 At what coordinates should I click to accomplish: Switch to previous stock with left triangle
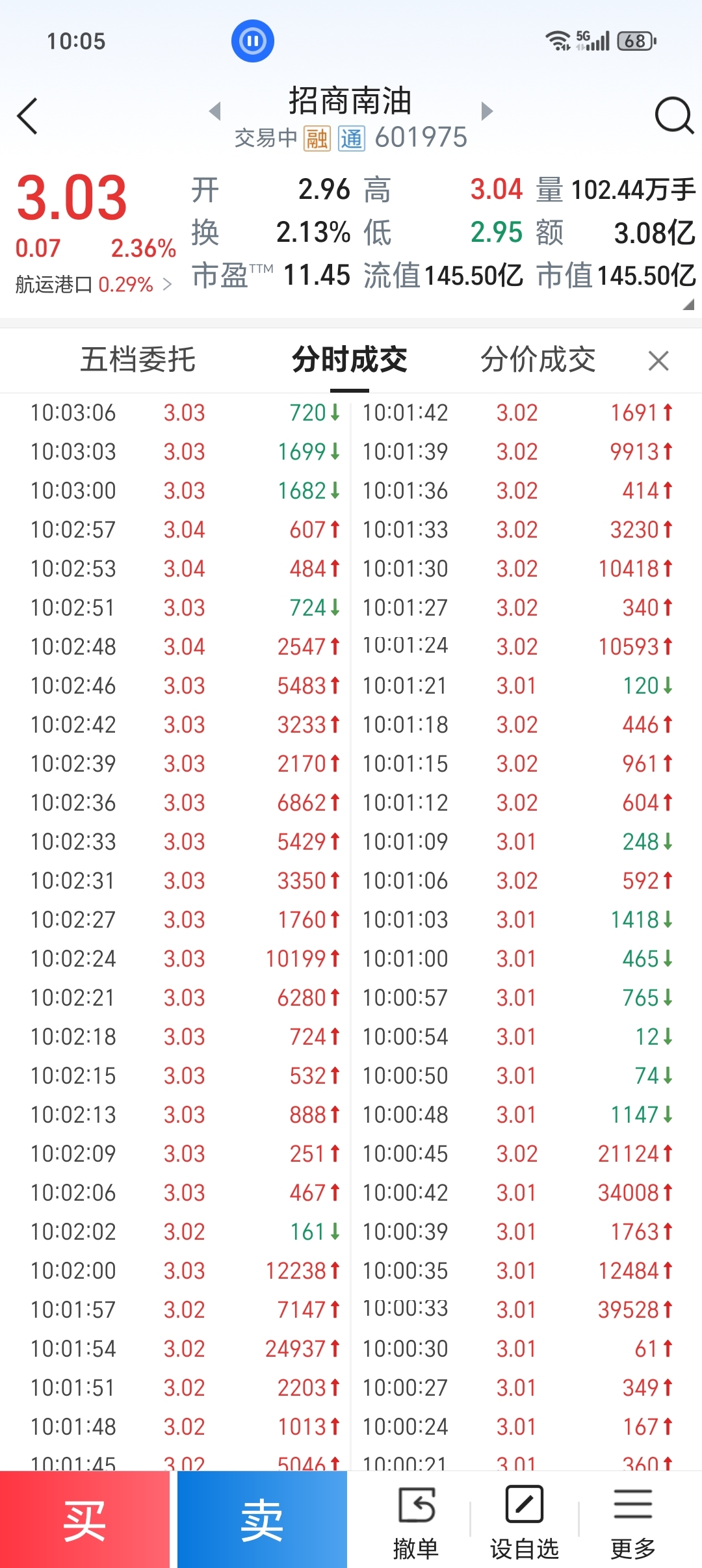(215, 111)
